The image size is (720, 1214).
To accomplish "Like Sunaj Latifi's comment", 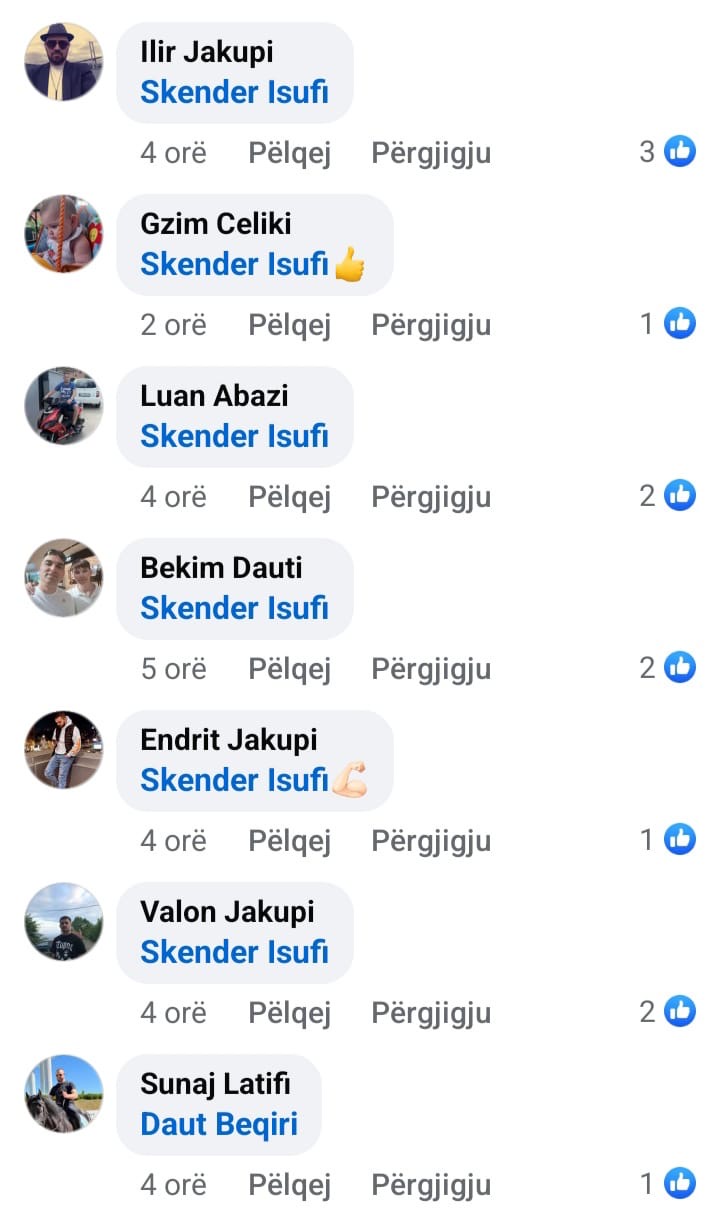I will (289, 1185).
